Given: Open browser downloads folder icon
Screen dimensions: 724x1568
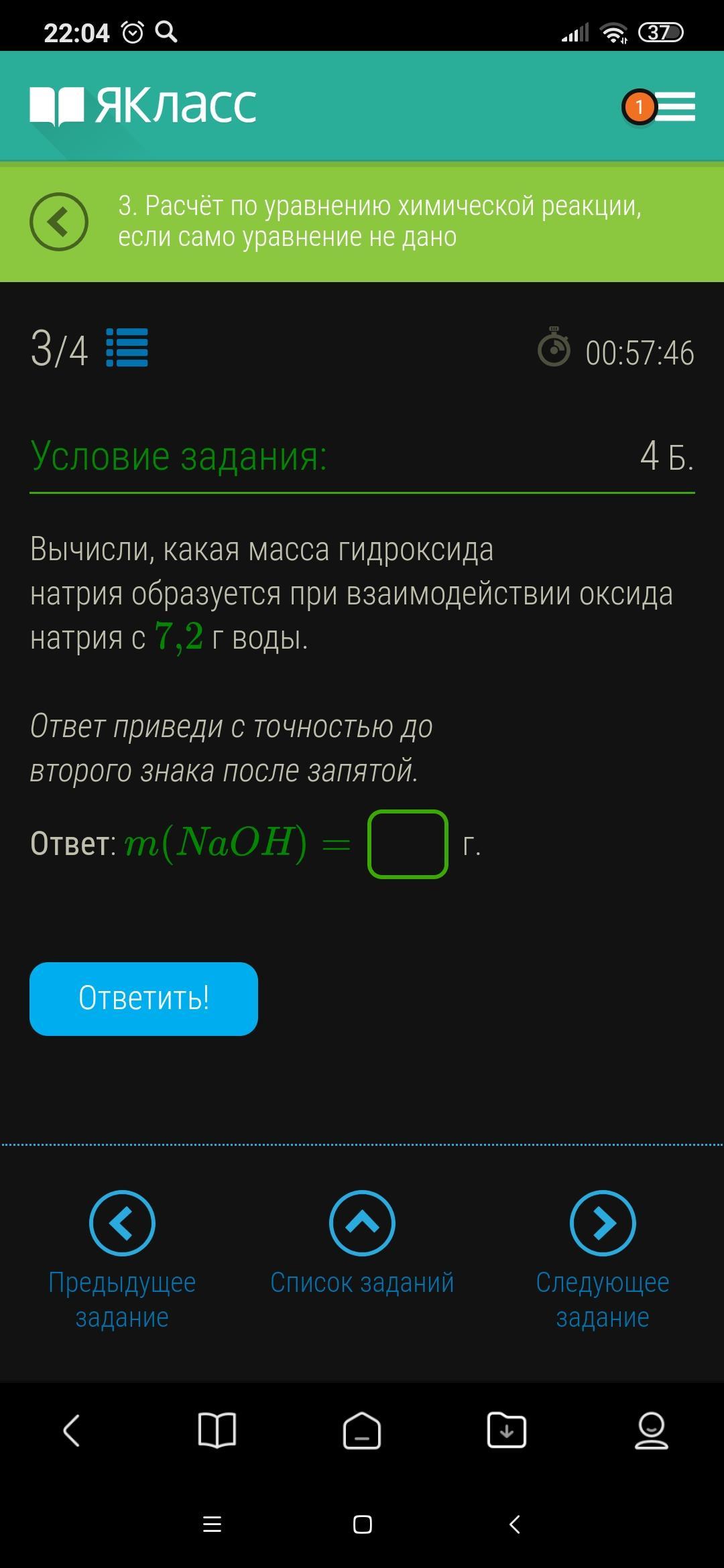Looking at the screenshot, I should pos(507,1431).
